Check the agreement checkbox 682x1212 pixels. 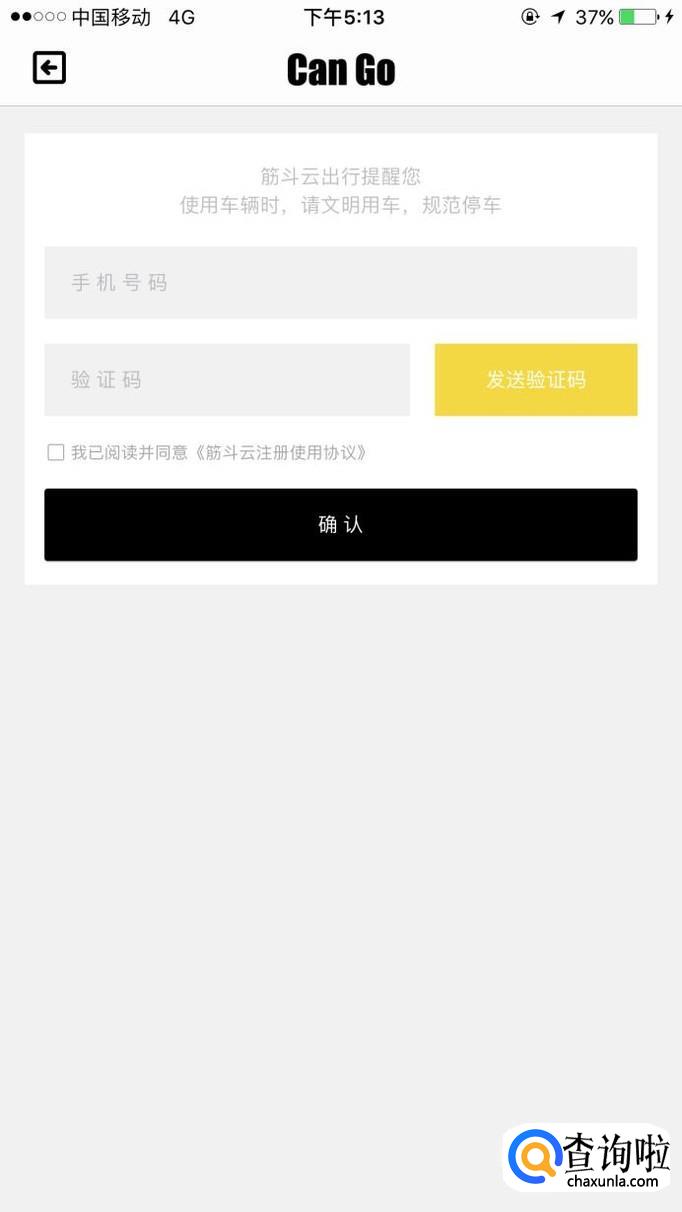tap(56, 453)
